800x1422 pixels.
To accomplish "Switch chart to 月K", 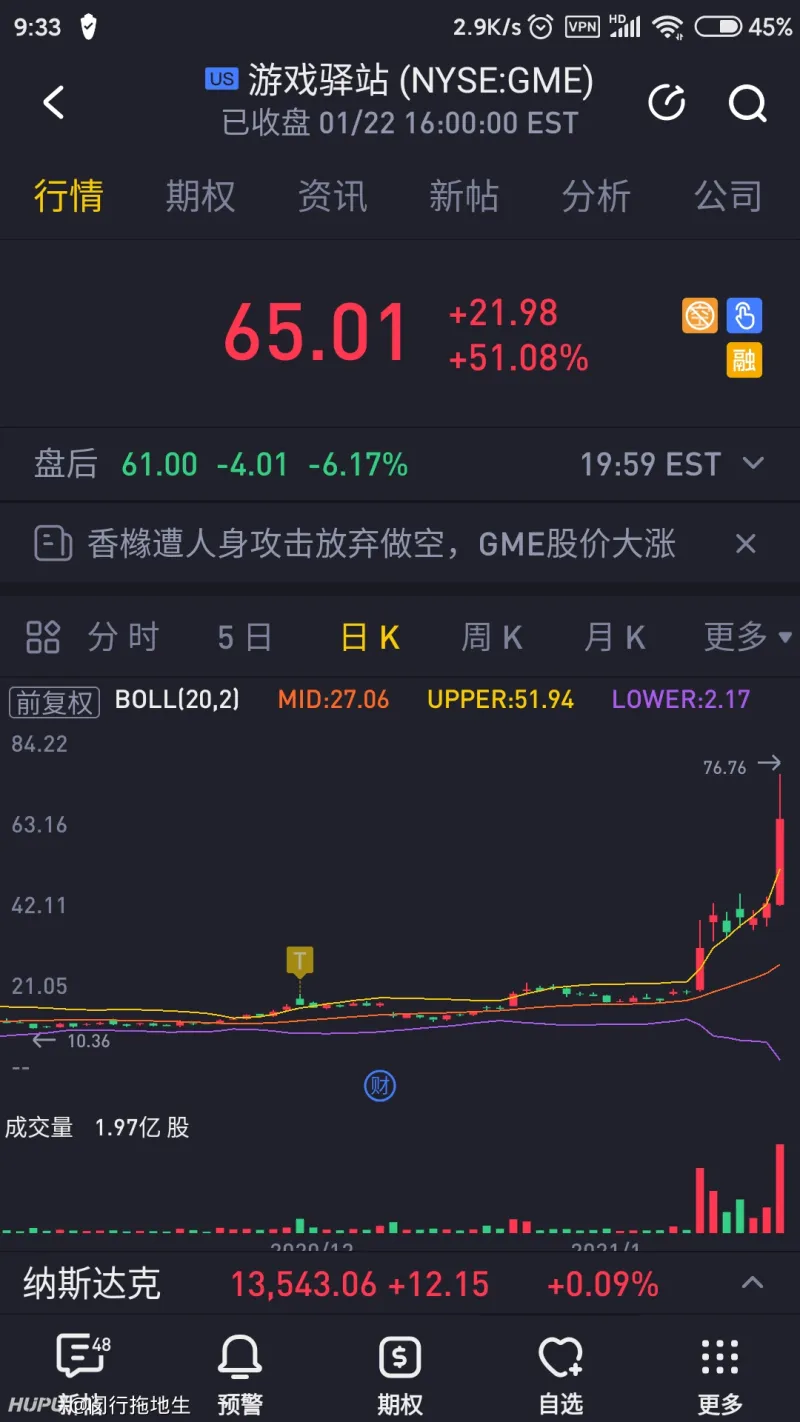I will [x=614, y=637].
